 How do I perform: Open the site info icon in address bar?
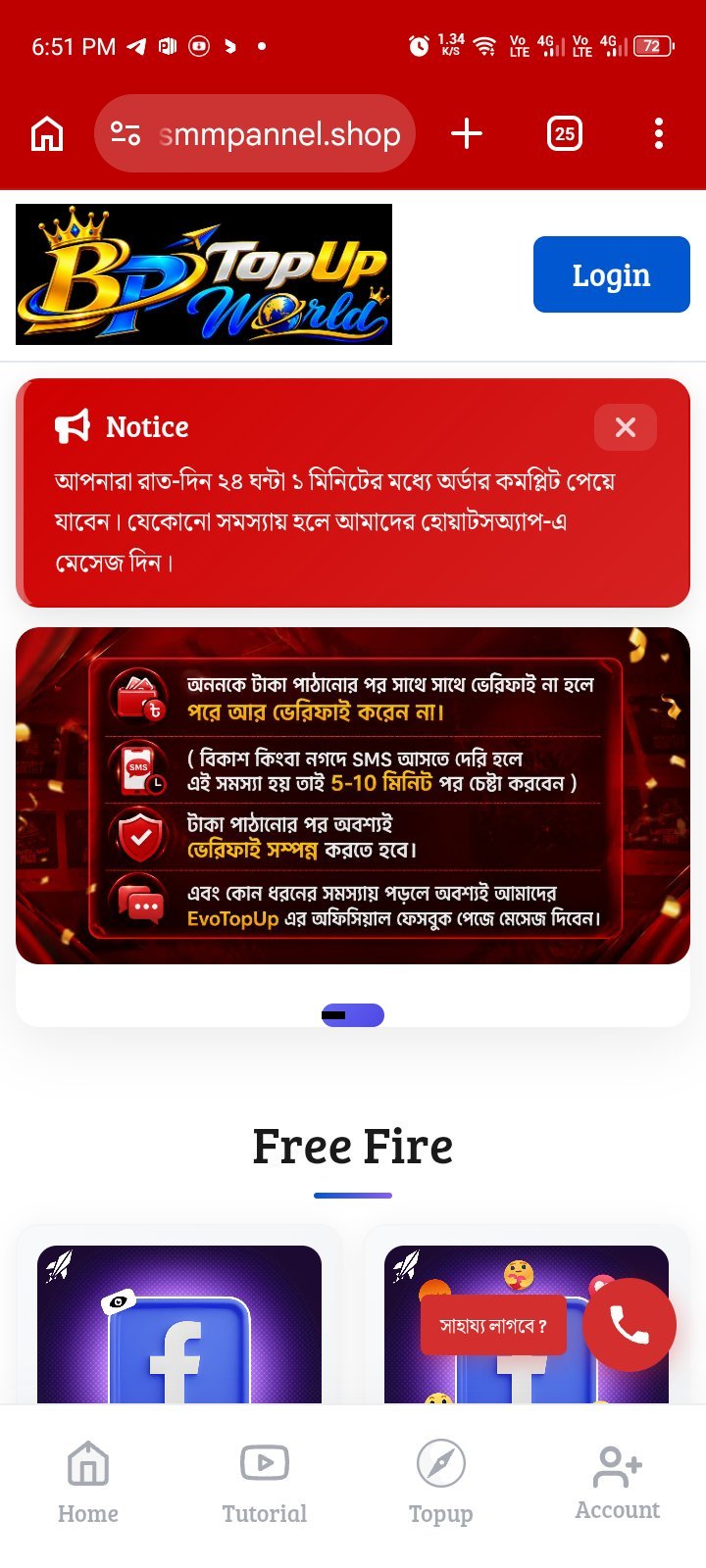[x=126, y=133]
